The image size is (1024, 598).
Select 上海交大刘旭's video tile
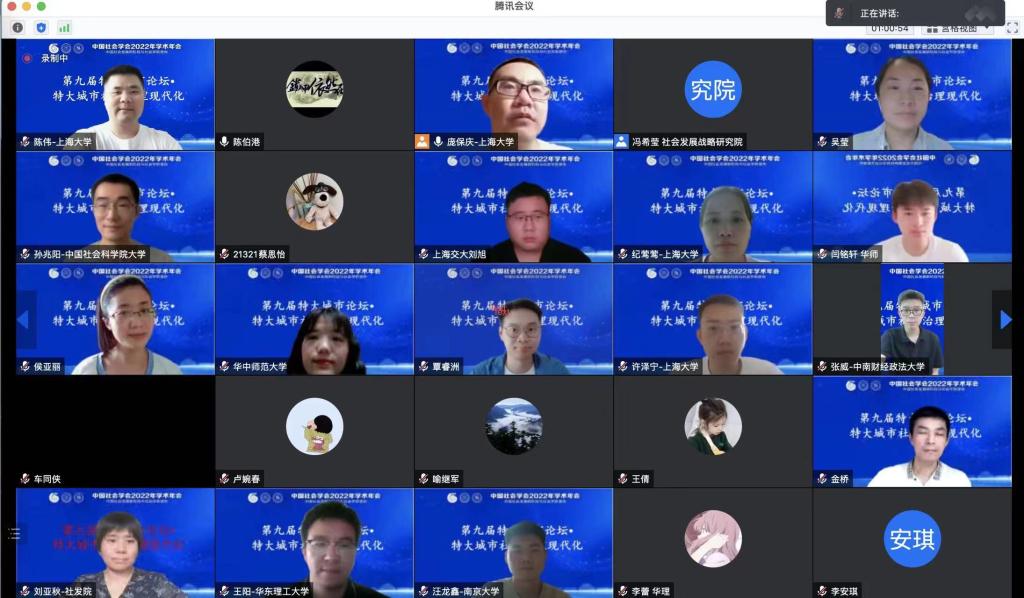(x=513, y=207)
